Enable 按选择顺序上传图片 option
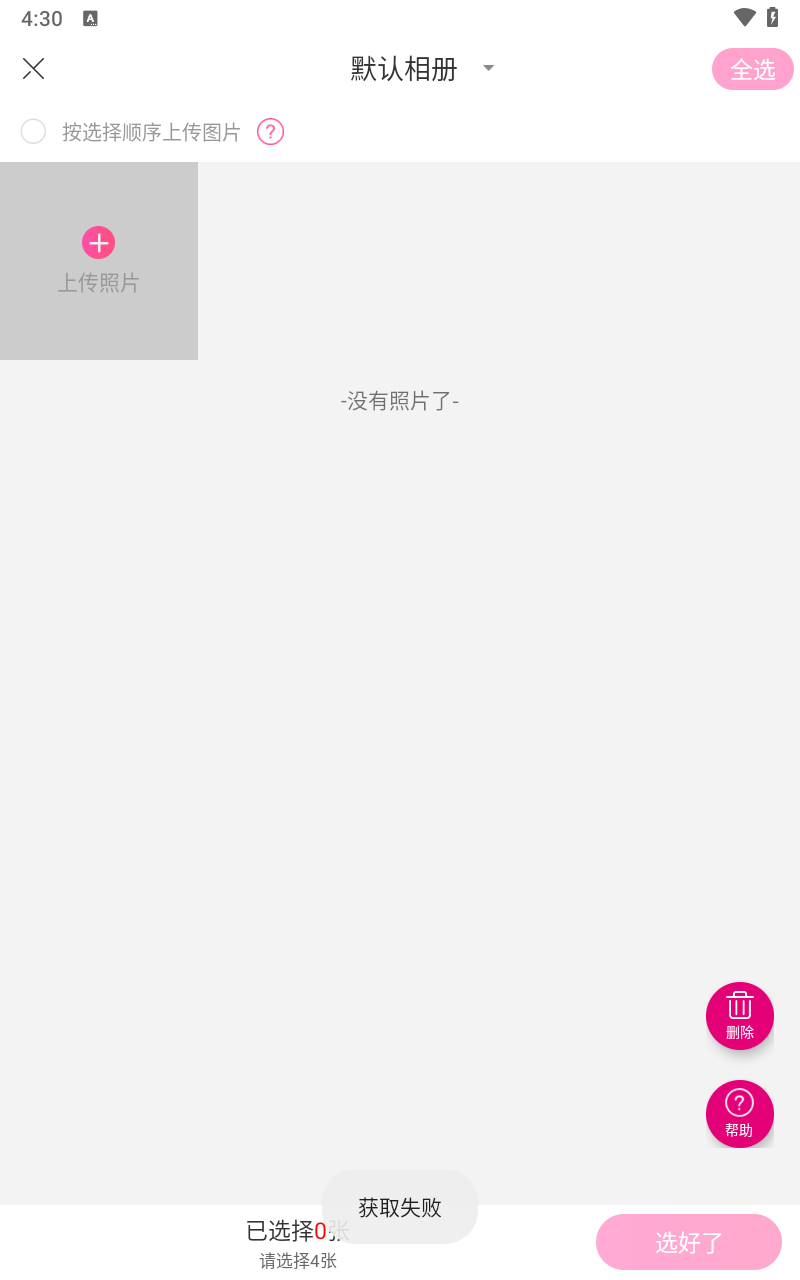 33,131
